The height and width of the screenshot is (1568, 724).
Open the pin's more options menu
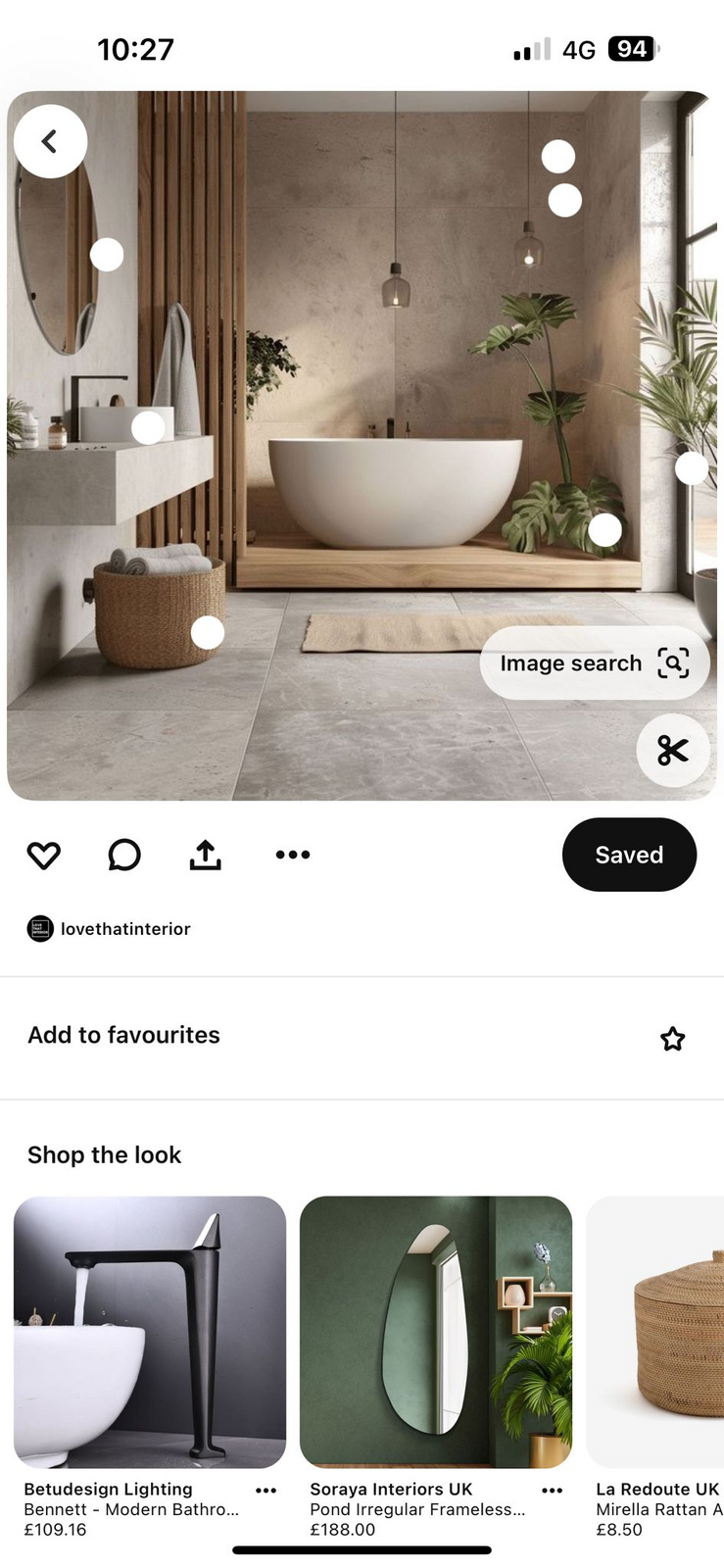(293, 855)
